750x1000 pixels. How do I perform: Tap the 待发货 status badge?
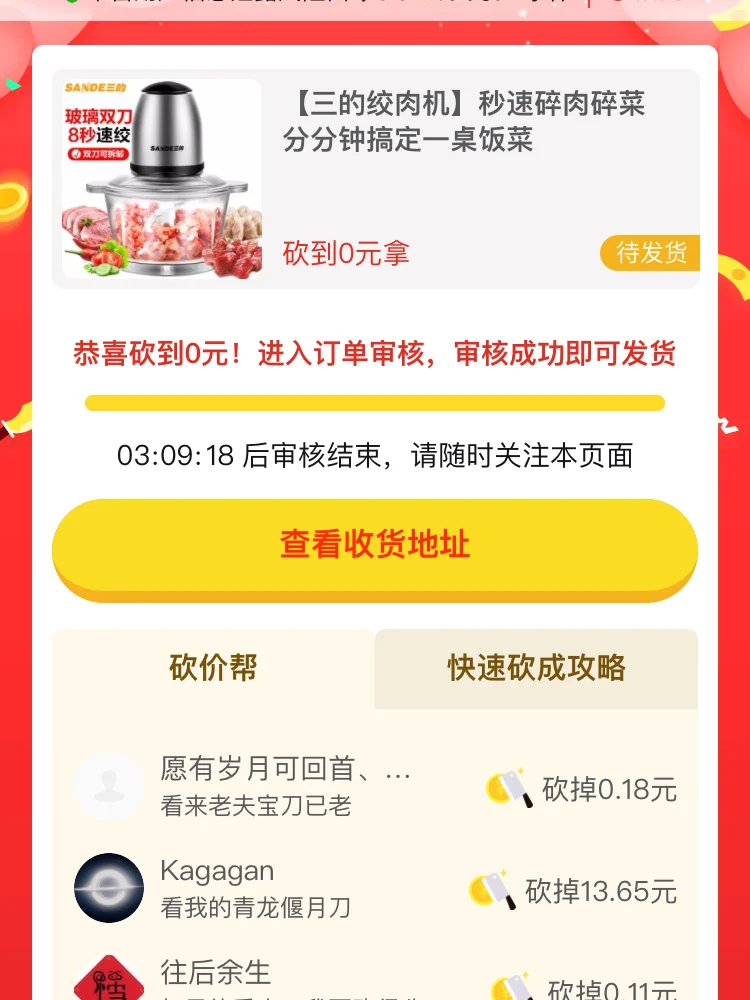tap(648, 254)
